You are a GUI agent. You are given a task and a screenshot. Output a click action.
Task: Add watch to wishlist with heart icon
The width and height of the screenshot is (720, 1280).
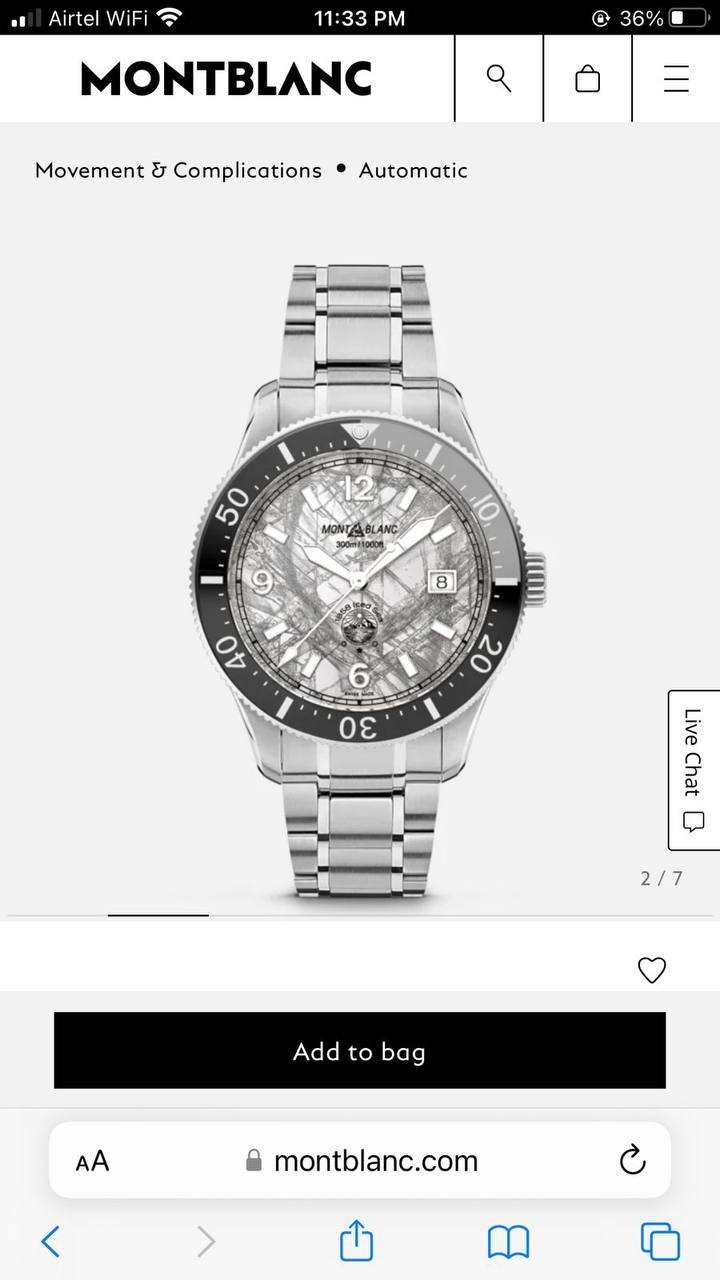pyautogui.click(x=651, y=969)
